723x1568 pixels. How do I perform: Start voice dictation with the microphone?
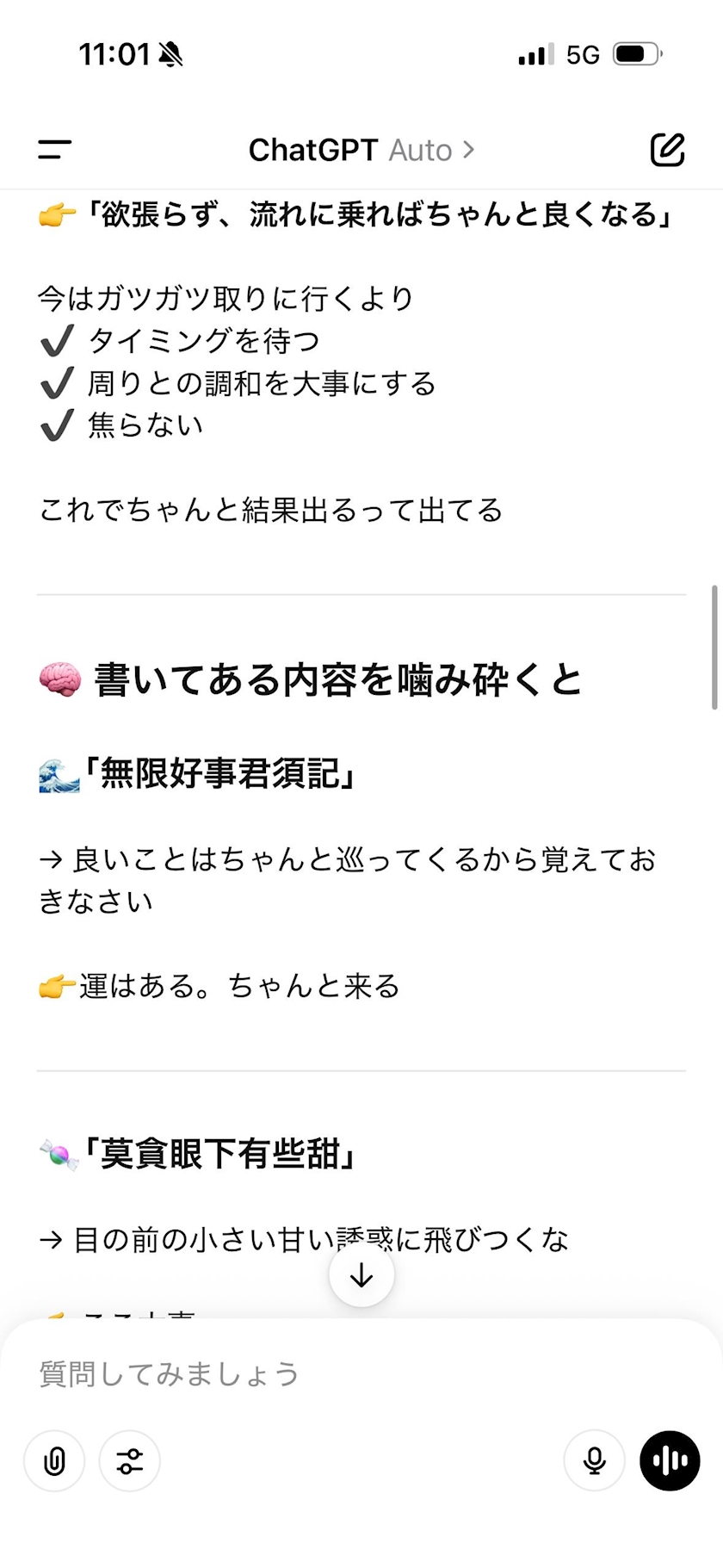tap(594, 1461)
